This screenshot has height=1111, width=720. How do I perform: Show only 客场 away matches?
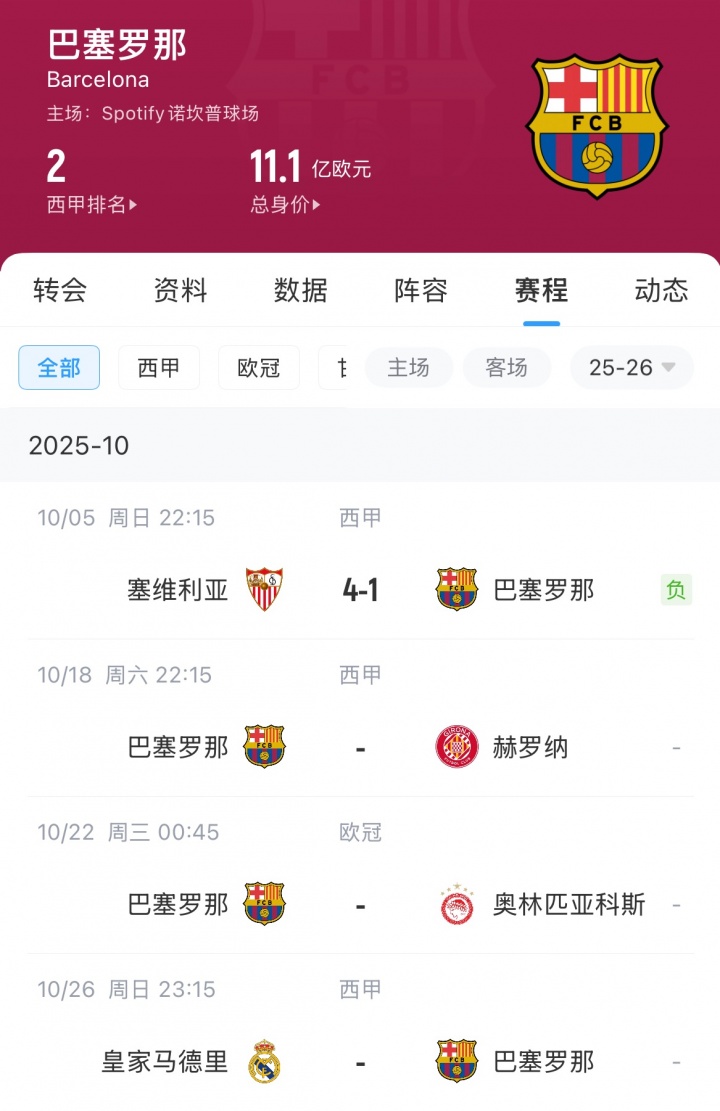[x=506, y=368]
